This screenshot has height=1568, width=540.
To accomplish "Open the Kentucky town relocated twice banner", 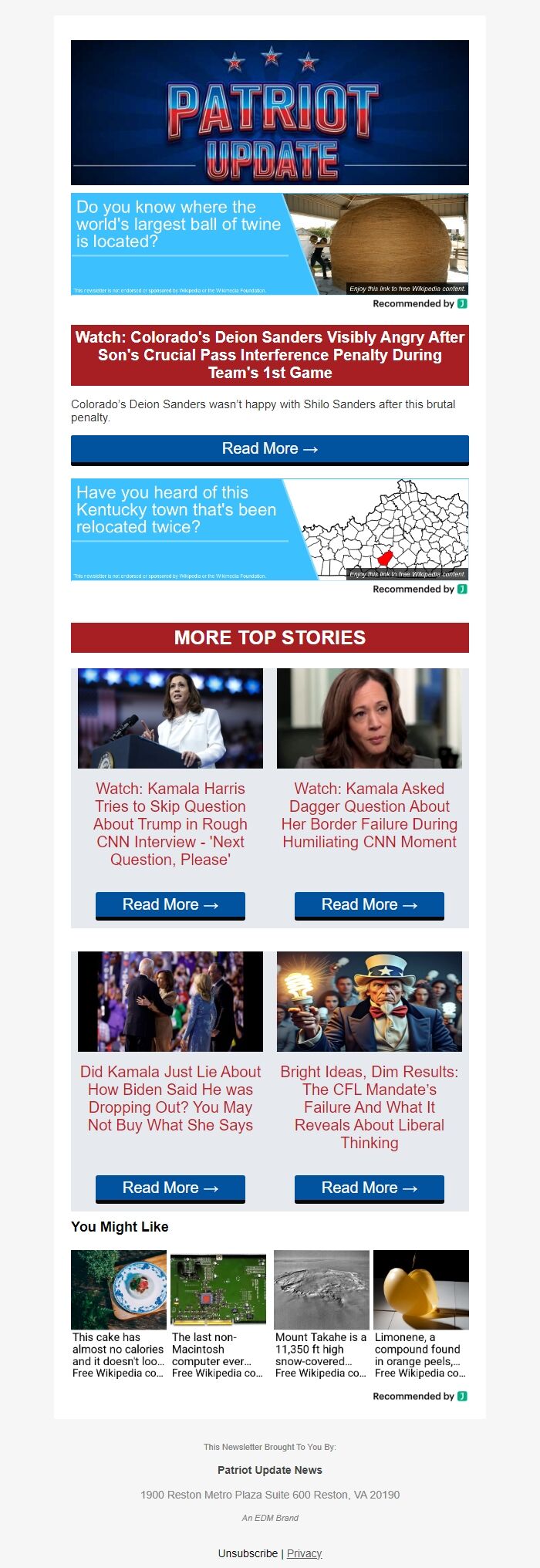I will (269, 529).
